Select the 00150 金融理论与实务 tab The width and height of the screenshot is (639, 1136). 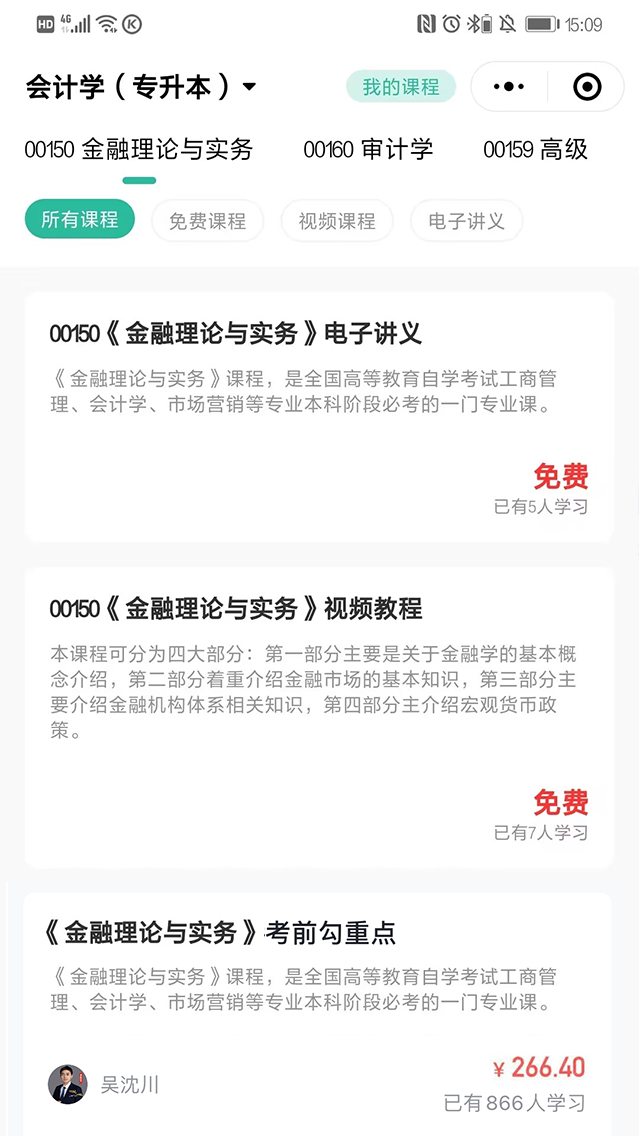pos(139,150)
